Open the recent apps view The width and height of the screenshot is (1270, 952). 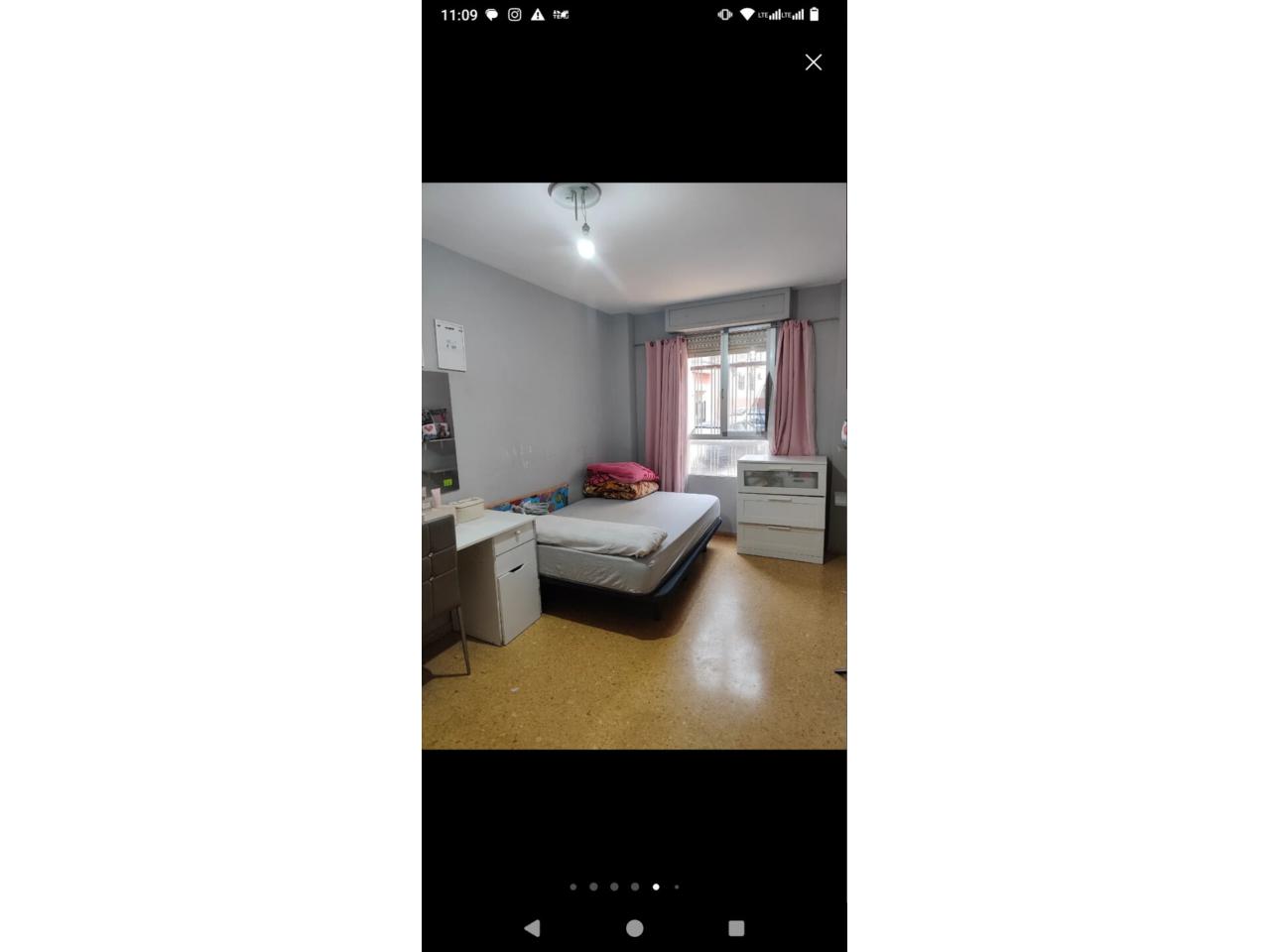tap(736, 928)
